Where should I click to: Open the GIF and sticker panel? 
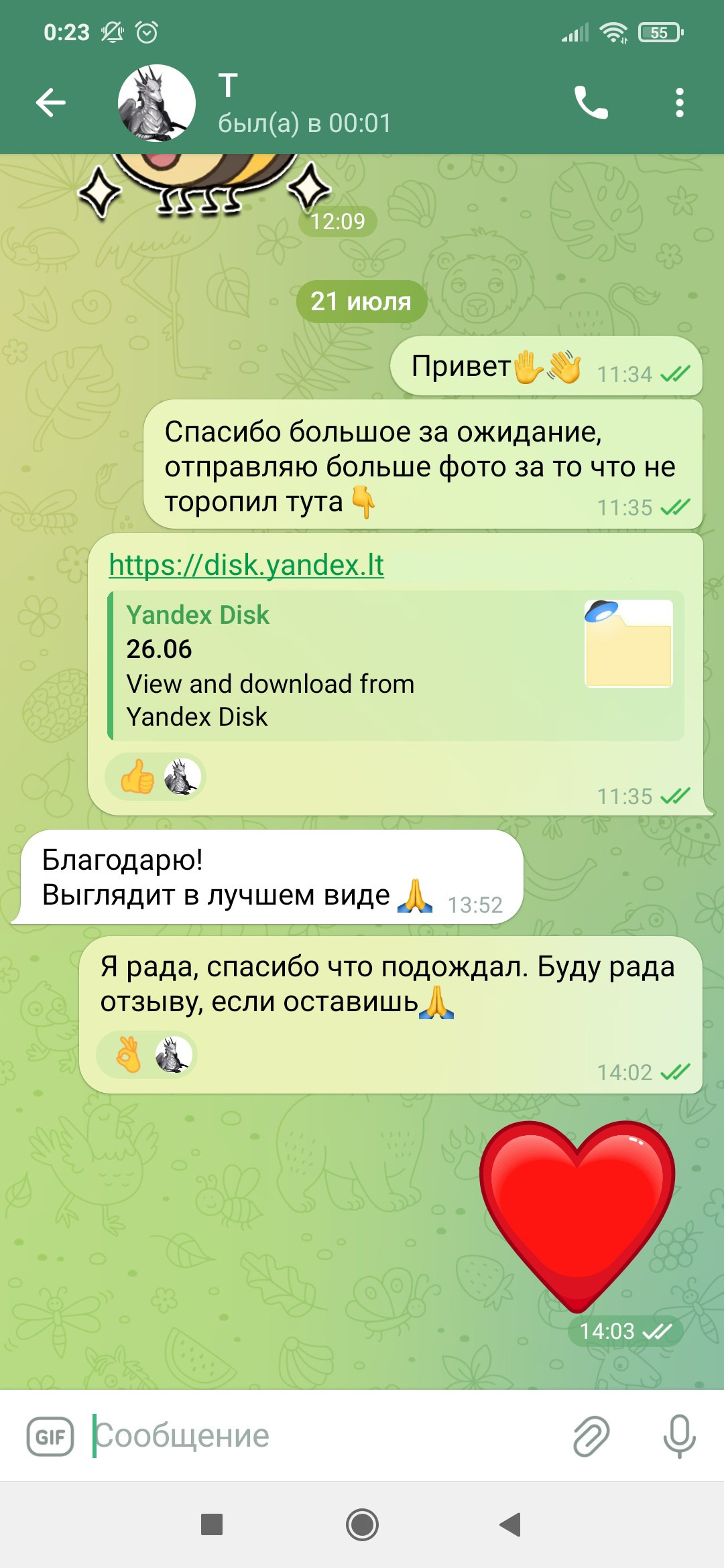click(50, 1436)
